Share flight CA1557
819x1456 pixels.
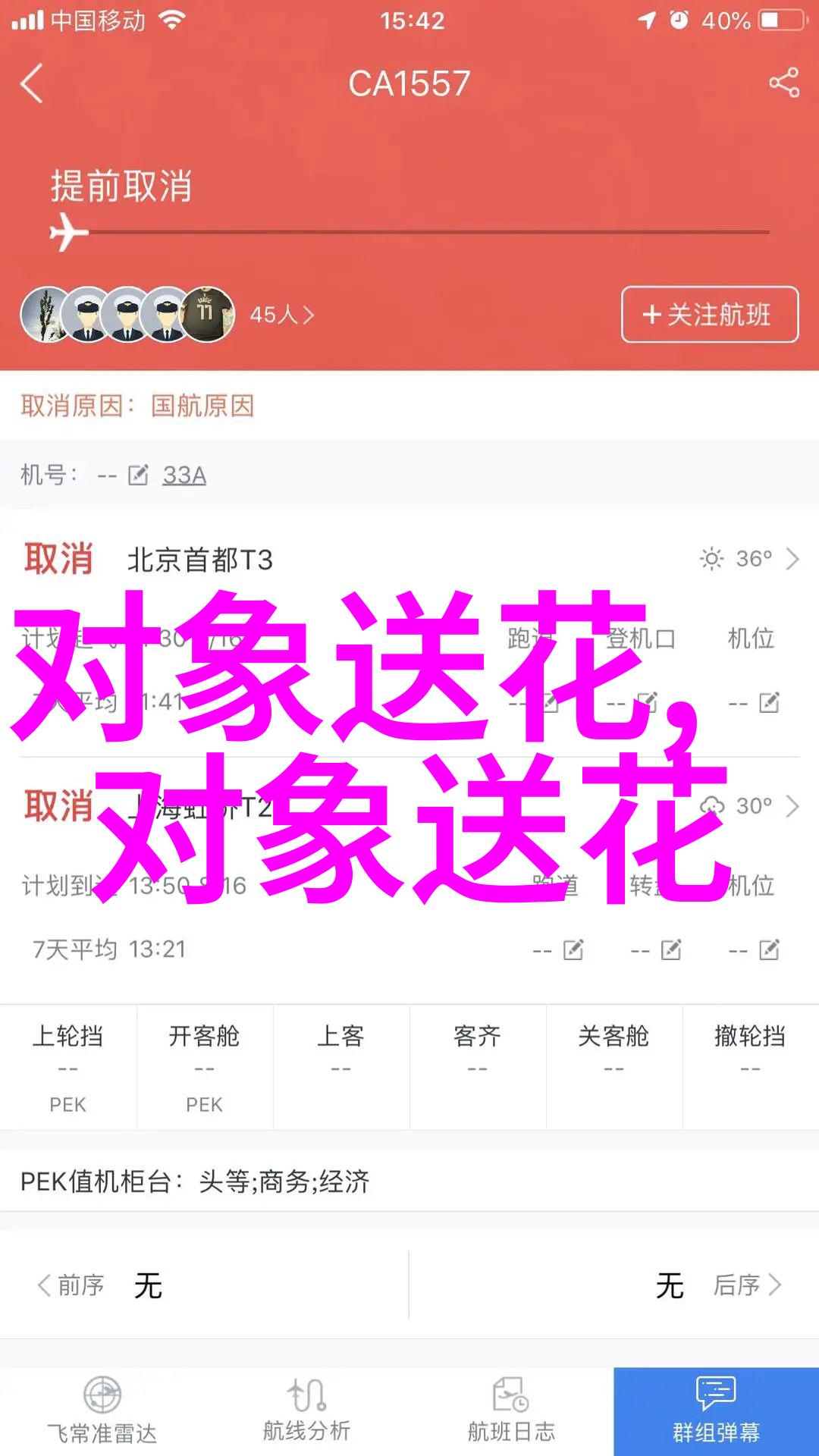tap(784, 83)
